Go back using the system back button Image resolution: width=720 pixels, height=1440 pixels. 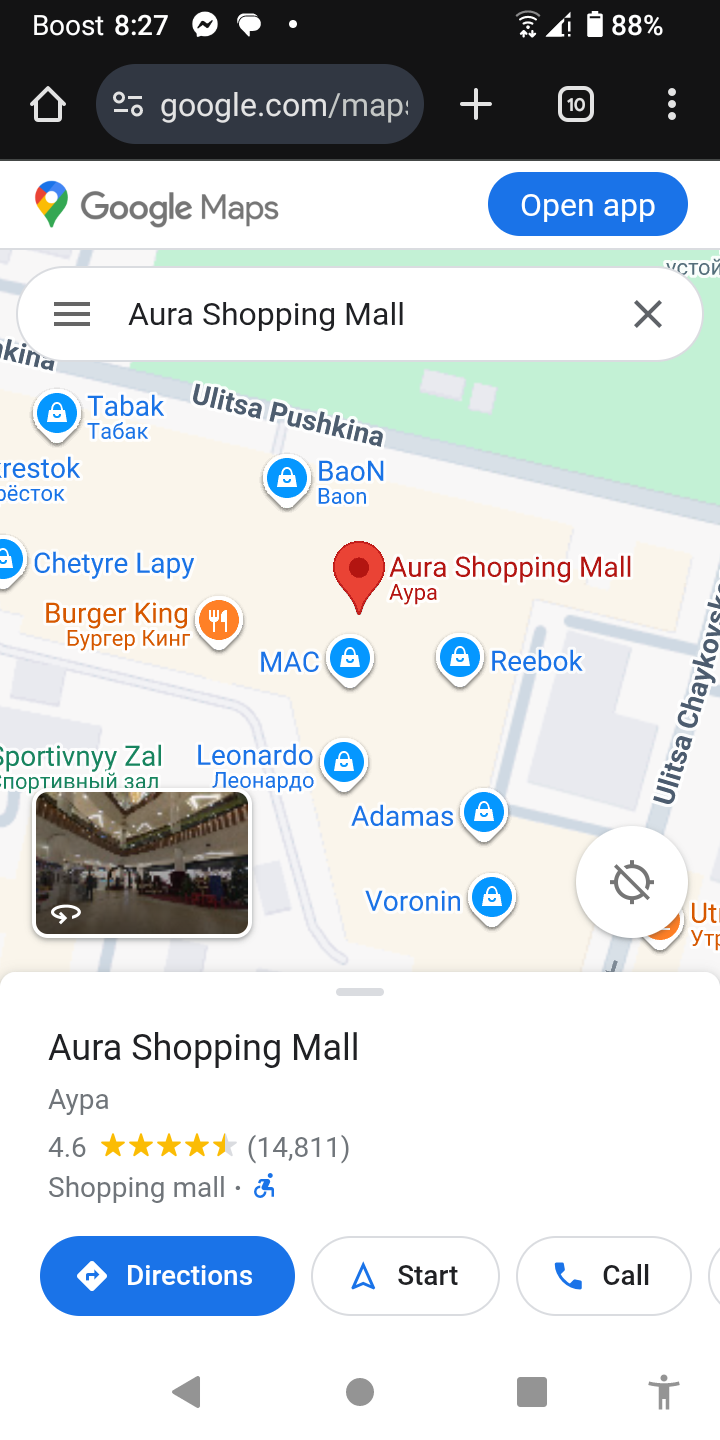pos(187,1391)
